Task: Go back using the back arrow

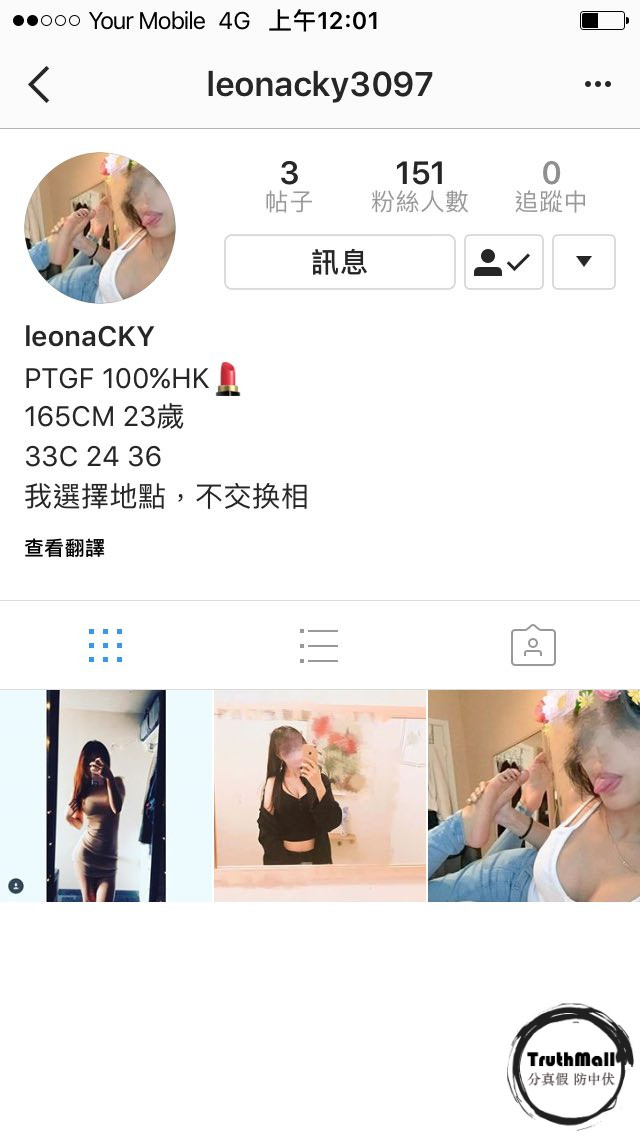Action: point(39,85)
